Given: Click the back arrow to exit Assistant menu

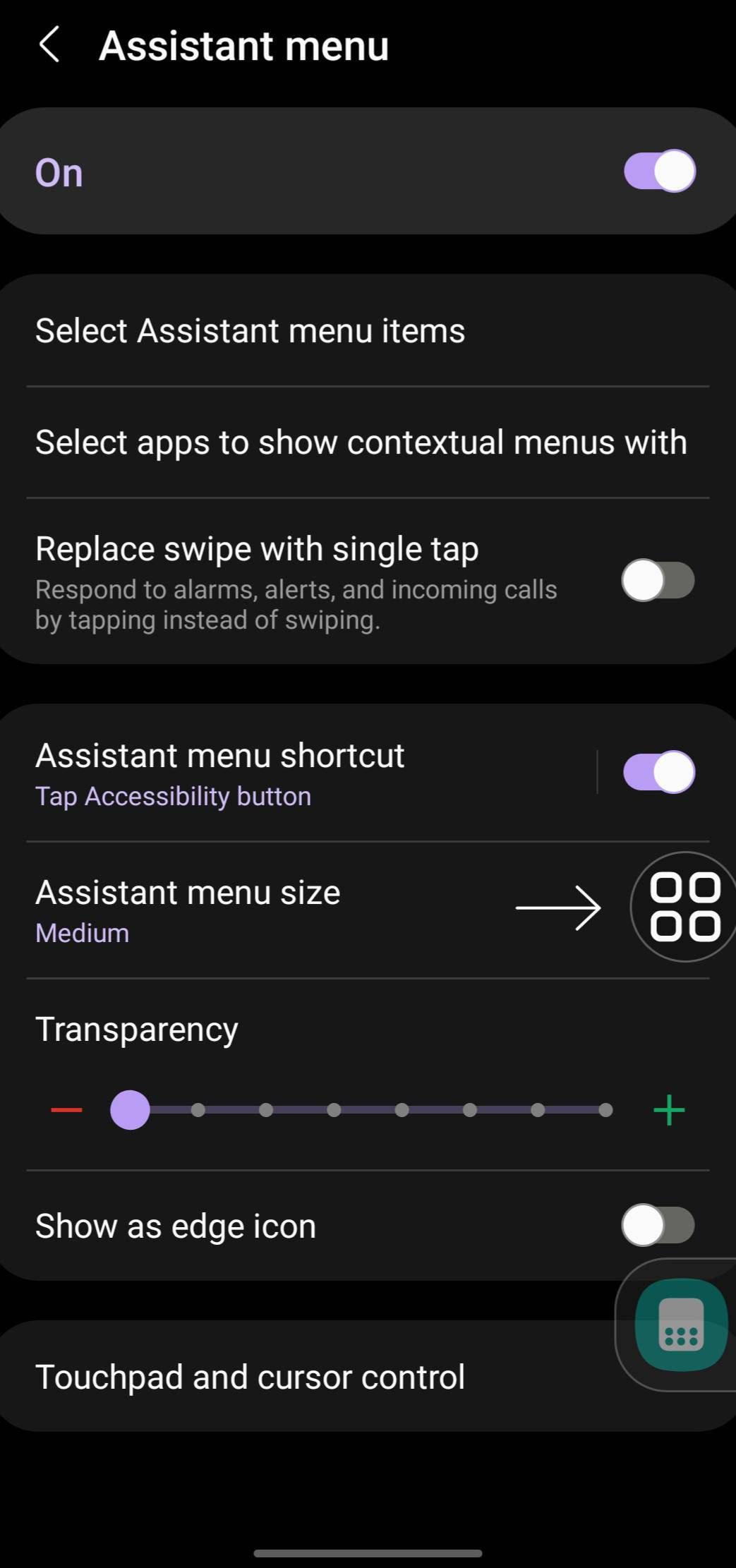Looking at the screenshot, I should coord(49,44).
